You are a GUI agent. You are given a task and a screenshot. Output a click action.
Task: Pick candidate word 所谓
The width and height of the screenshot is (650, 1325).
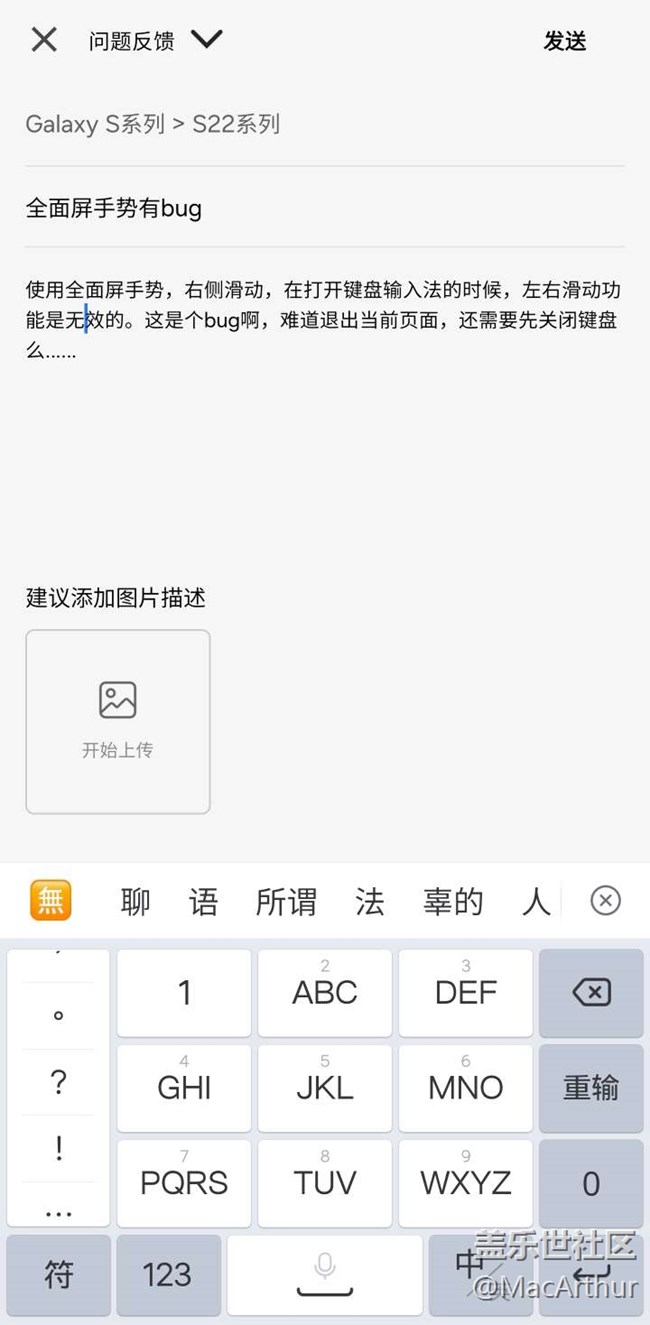(x=286, y=902)
